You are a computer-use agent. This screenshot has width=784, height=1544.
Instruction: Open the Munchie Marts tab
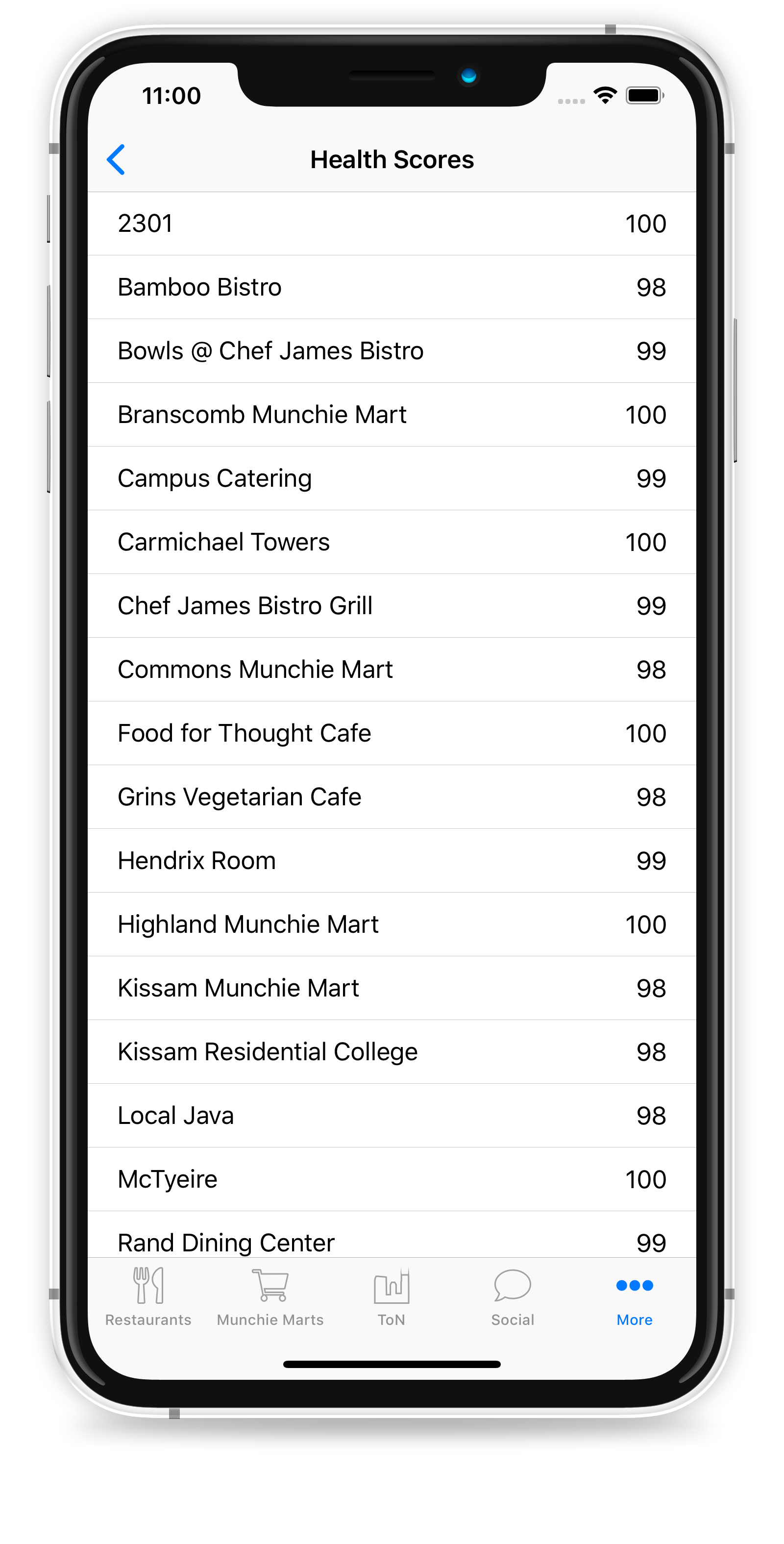click(270, 1297)
